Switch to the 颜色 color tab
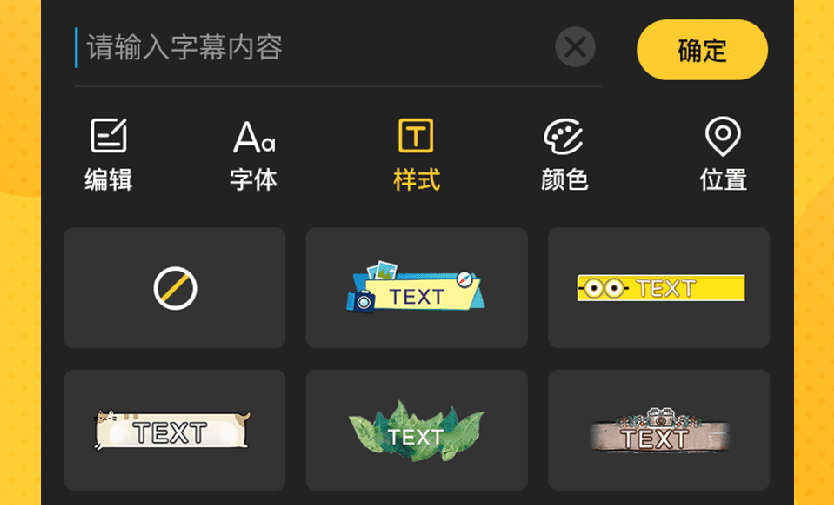The width and height of the screenshot is (834, 505). [564, 156]
